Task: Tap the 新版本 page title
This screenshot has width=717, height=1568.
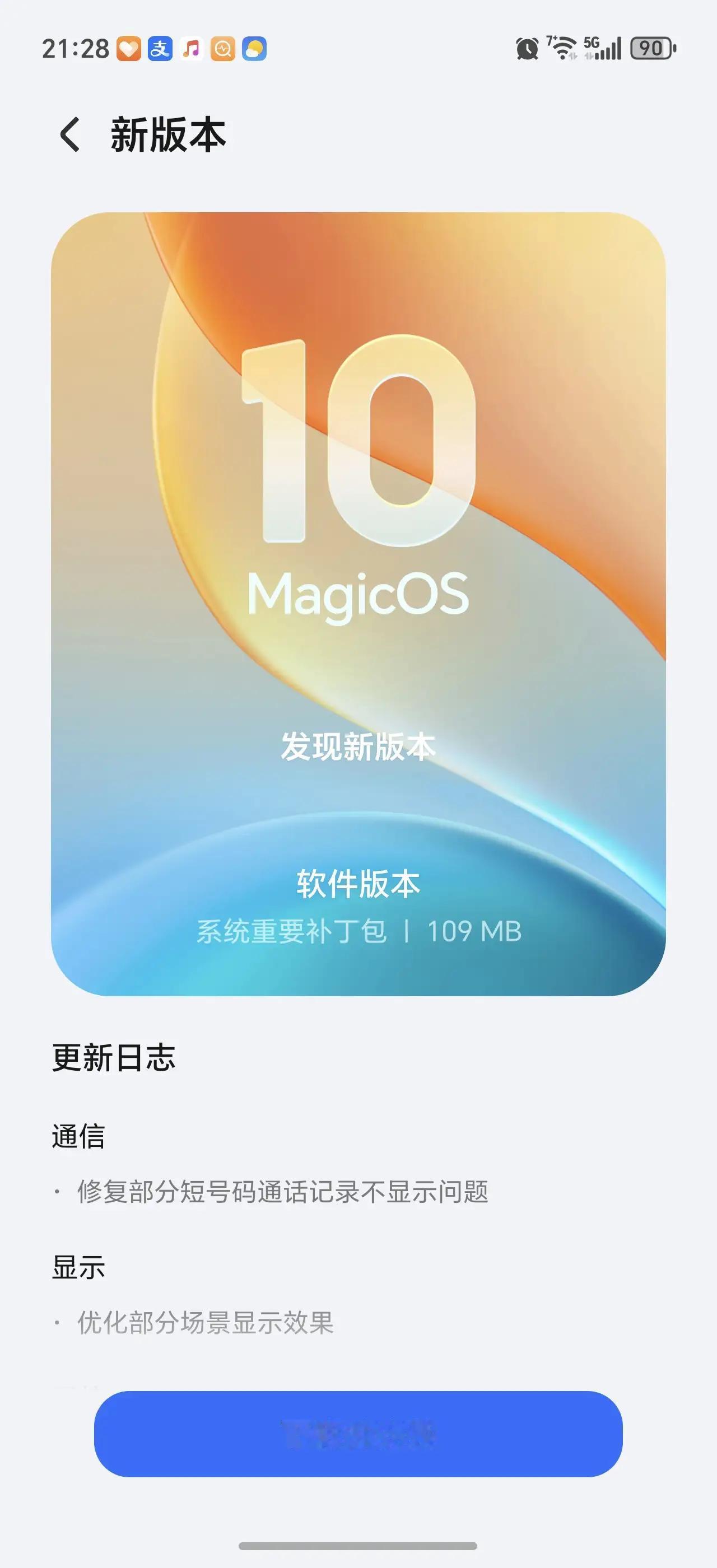Action: pyautogui.click(x=168, y=135)
